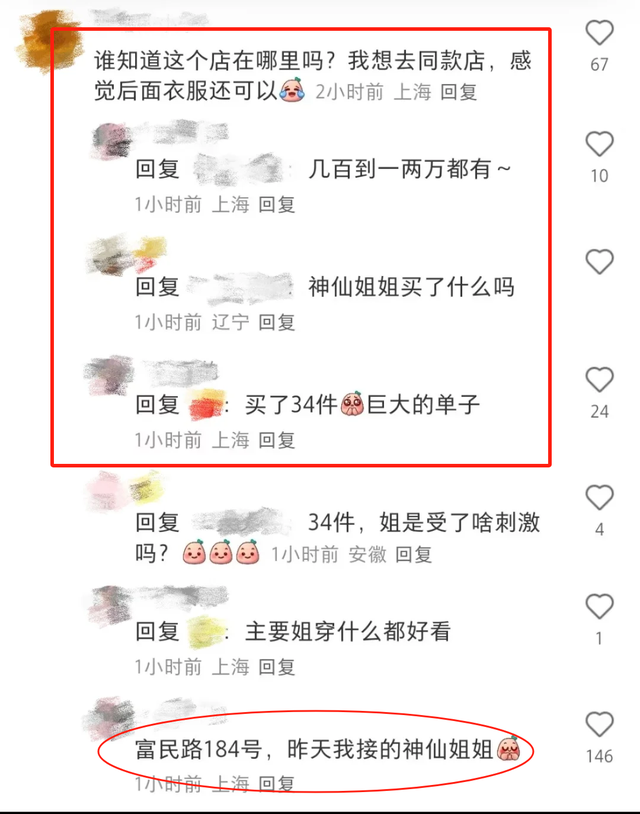
Task: Reply to the 买了34件 comment
Action: tap(277, 439)
